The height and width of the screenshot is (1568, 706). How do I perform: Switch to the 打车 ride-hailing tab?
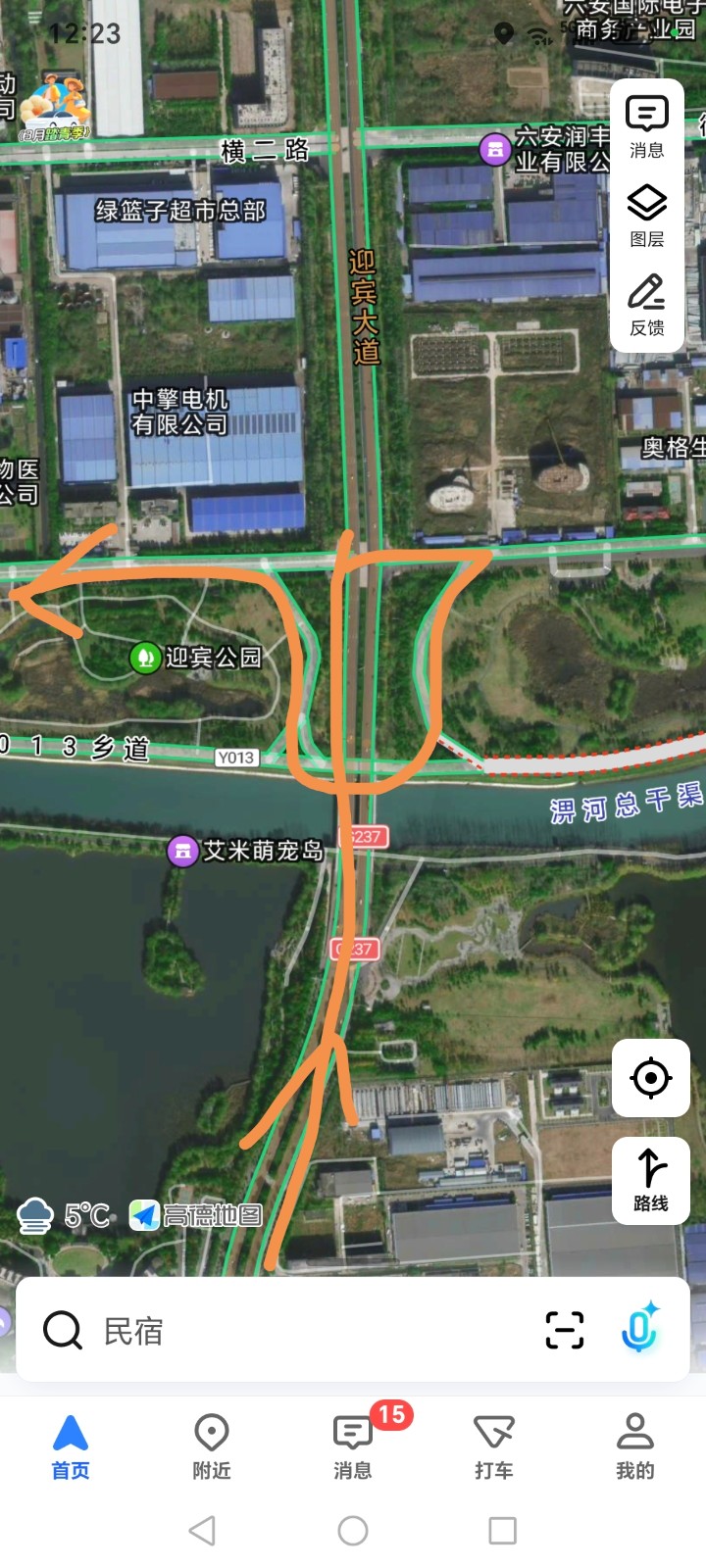point(494,1446)
